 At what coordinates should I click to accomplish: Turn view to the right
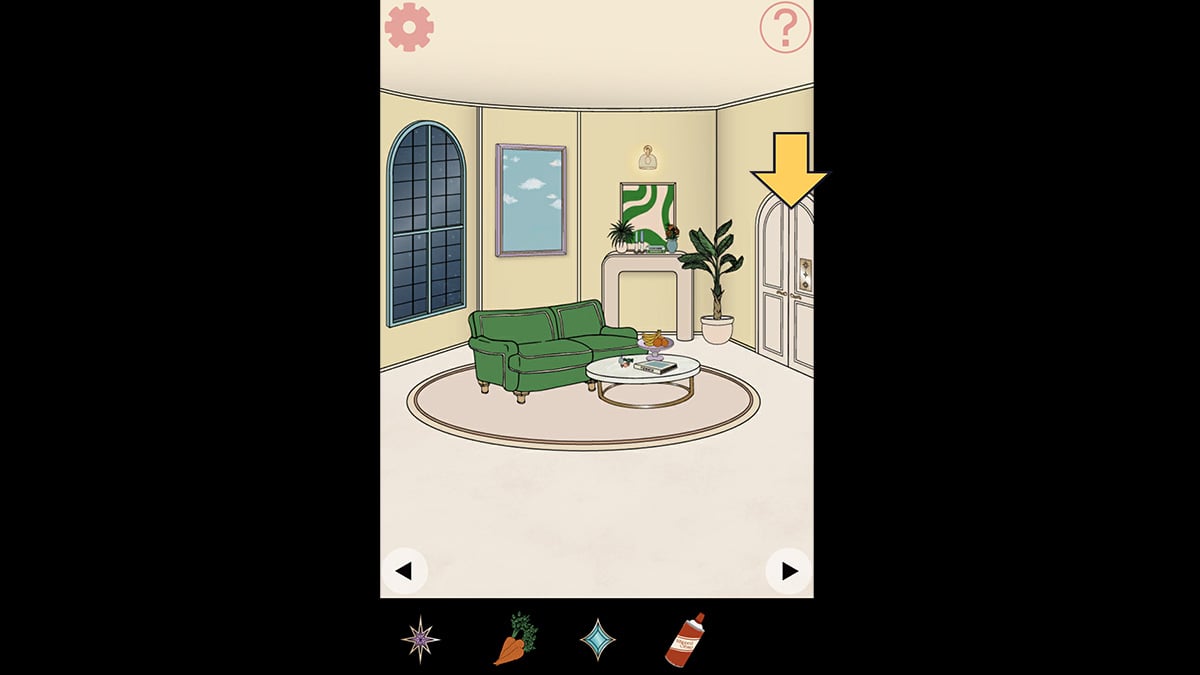pos(789,571)
